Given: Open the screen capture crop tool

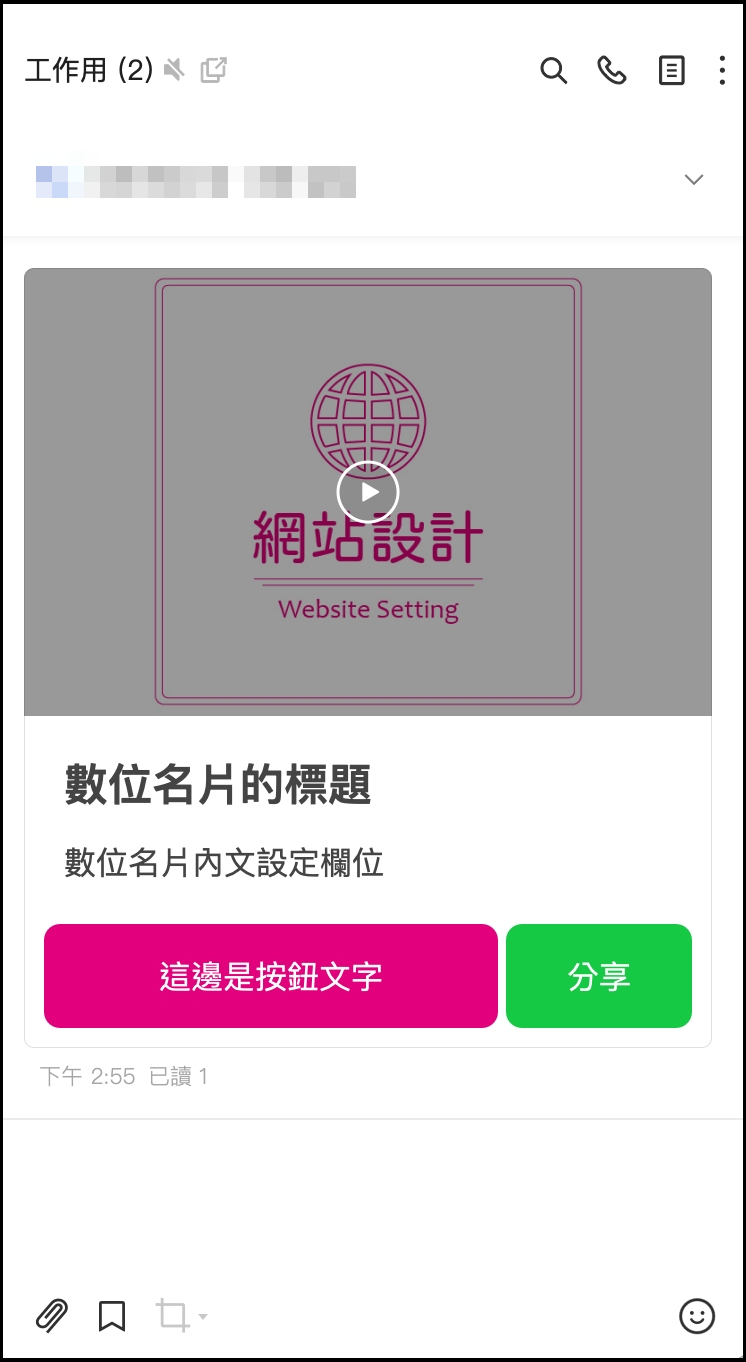Looking at the screenshot, I should pyautogui.click(x=173, y=1315).
